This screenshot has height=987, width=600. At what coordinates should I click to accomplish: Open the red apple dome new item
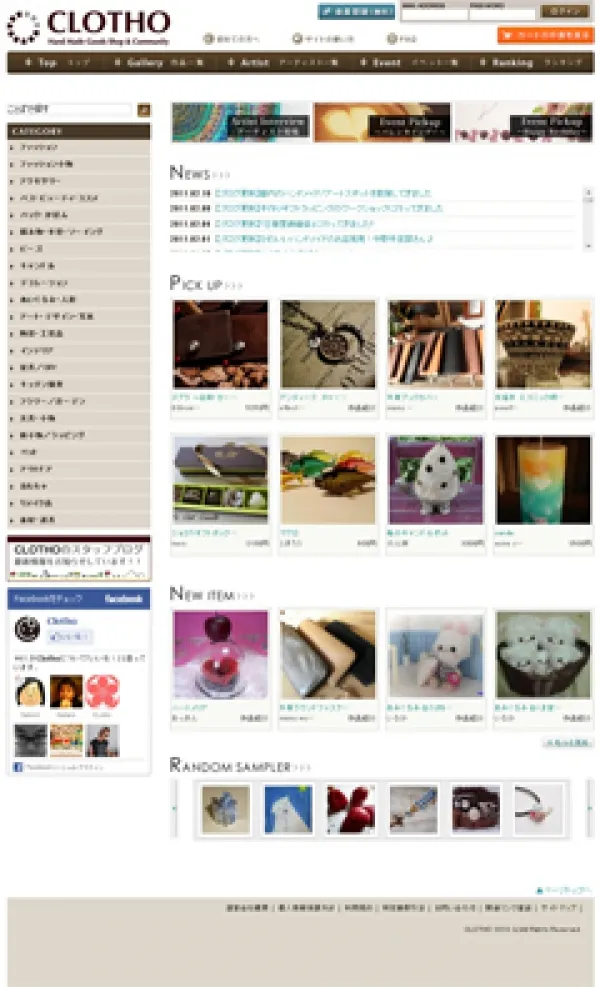coord(220,654)
